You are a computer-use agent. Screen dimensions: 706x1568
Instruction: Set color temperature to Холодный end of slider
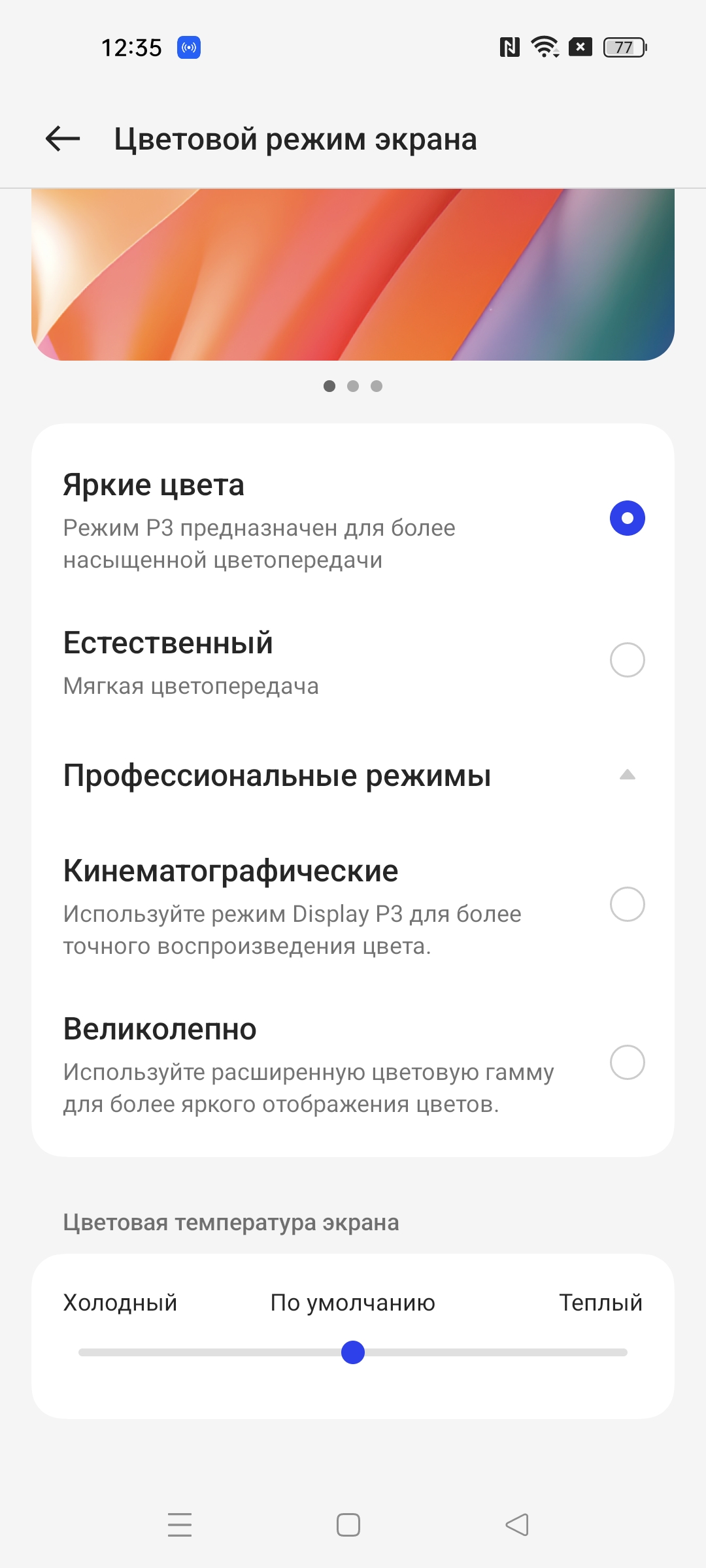(81, 1352)
